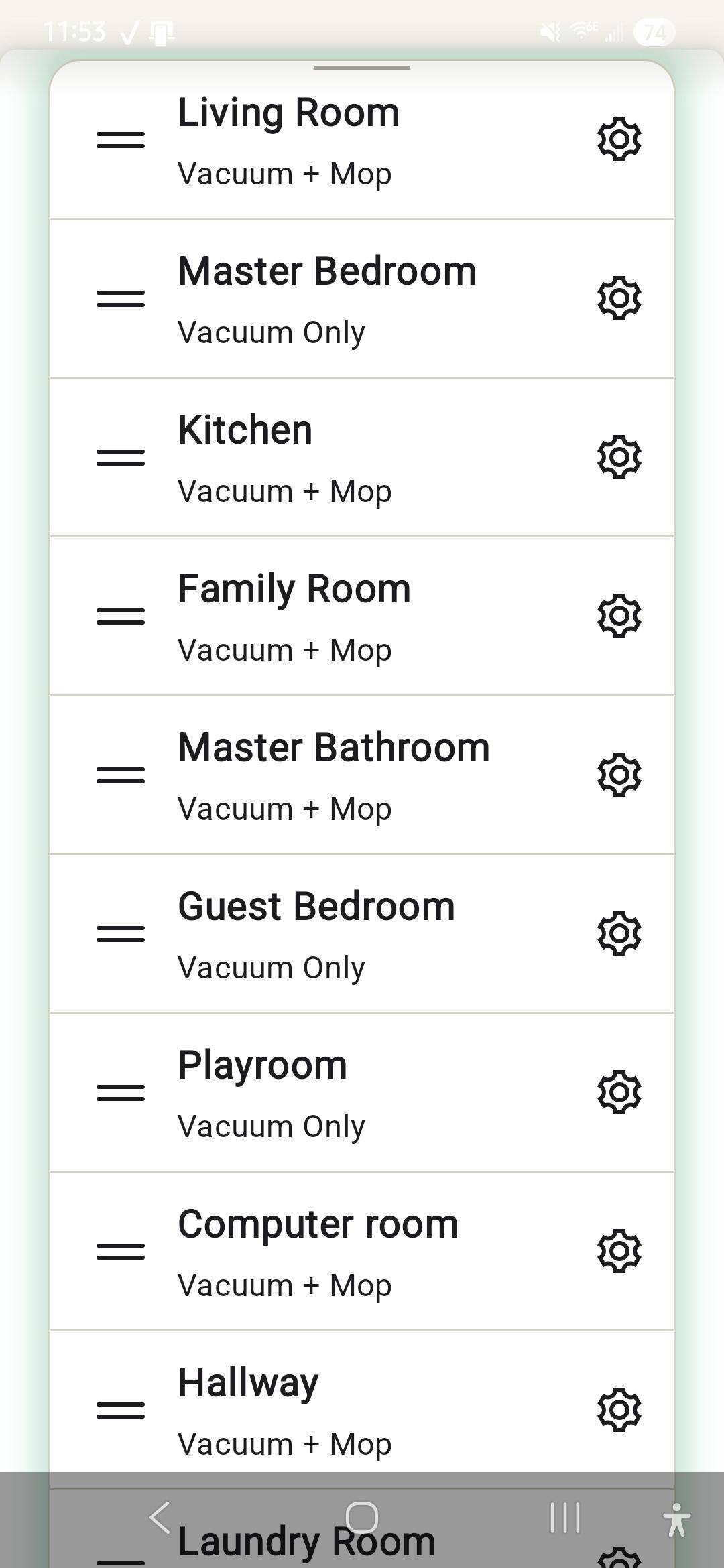The image size is (724, 1568).
Task: Go to the home screen
Action: click(362, 1518)
